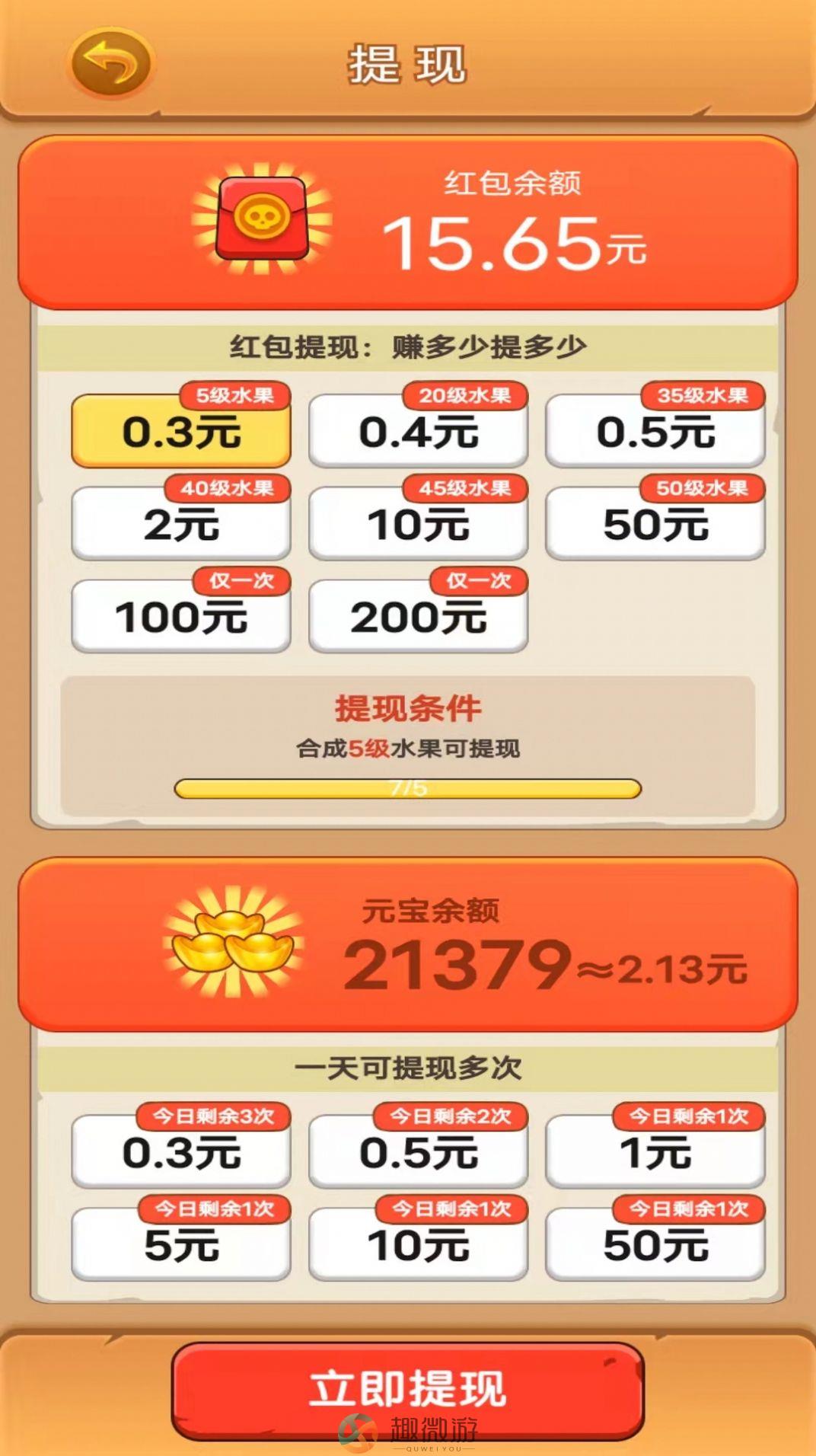Choose the 50元 yuanbao withdrawal option

pyautogui.click(x=655, y=1245)
